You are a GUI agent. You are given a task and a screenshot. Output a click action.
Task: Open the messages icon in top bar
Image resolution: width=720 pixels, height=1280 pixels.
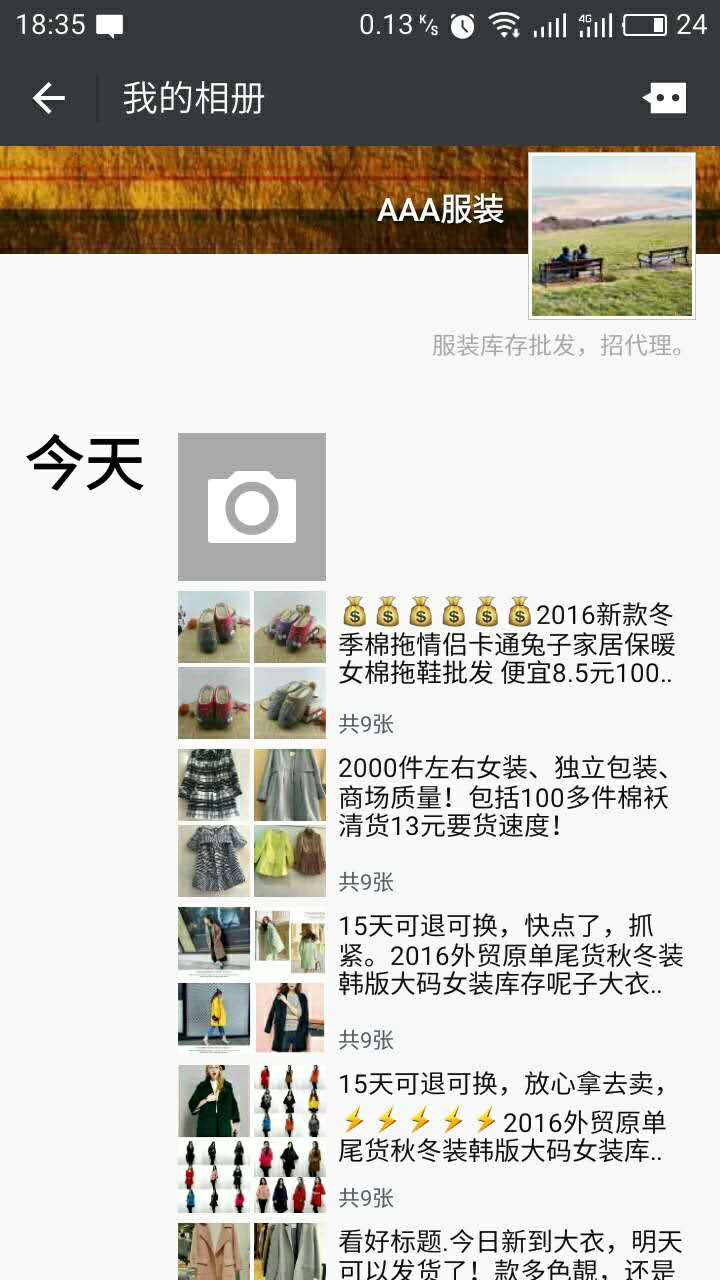point(665,98)
